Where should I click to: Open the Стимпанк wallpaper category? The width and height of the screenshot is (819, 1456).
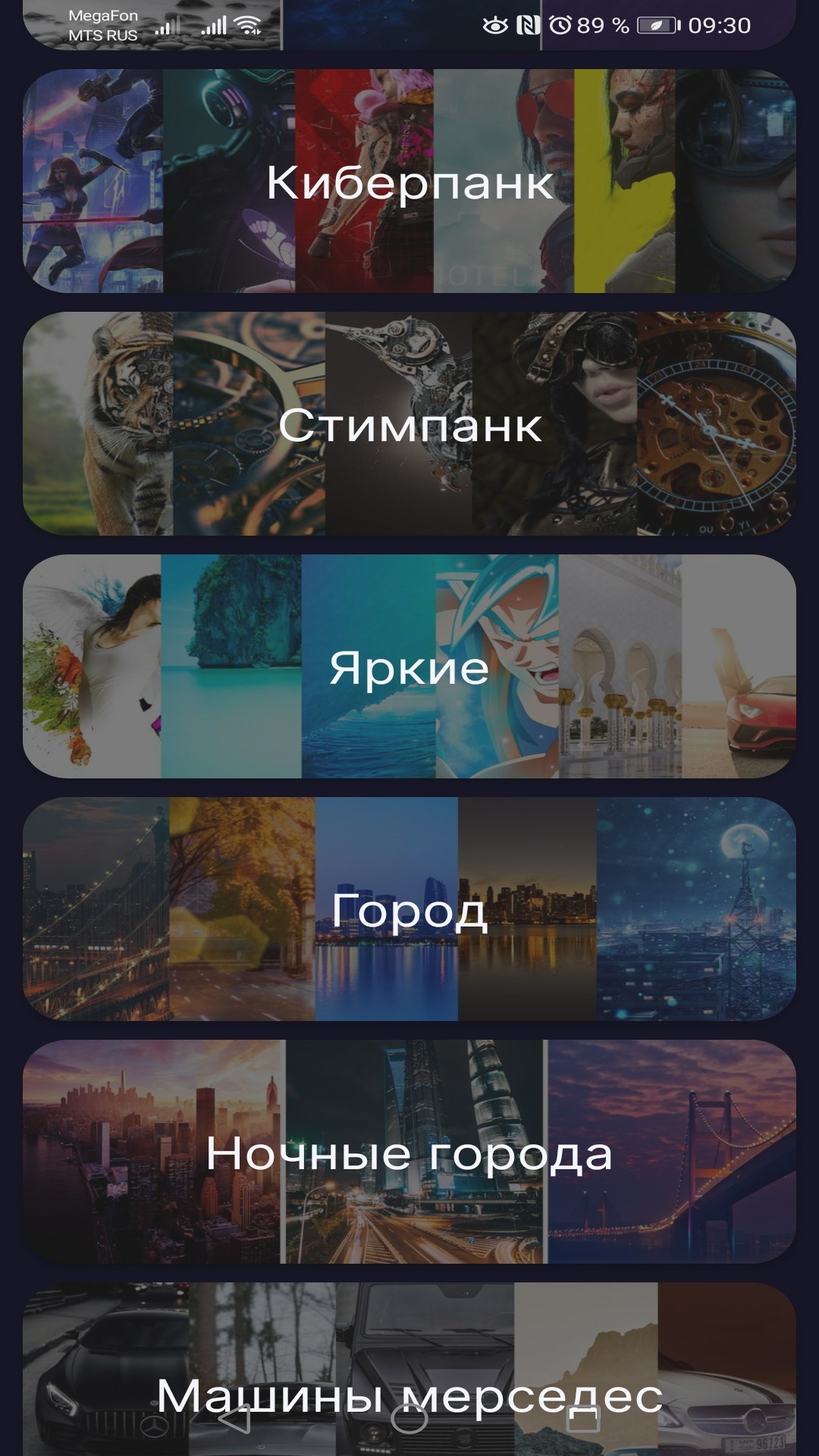[x=409, y=427]
